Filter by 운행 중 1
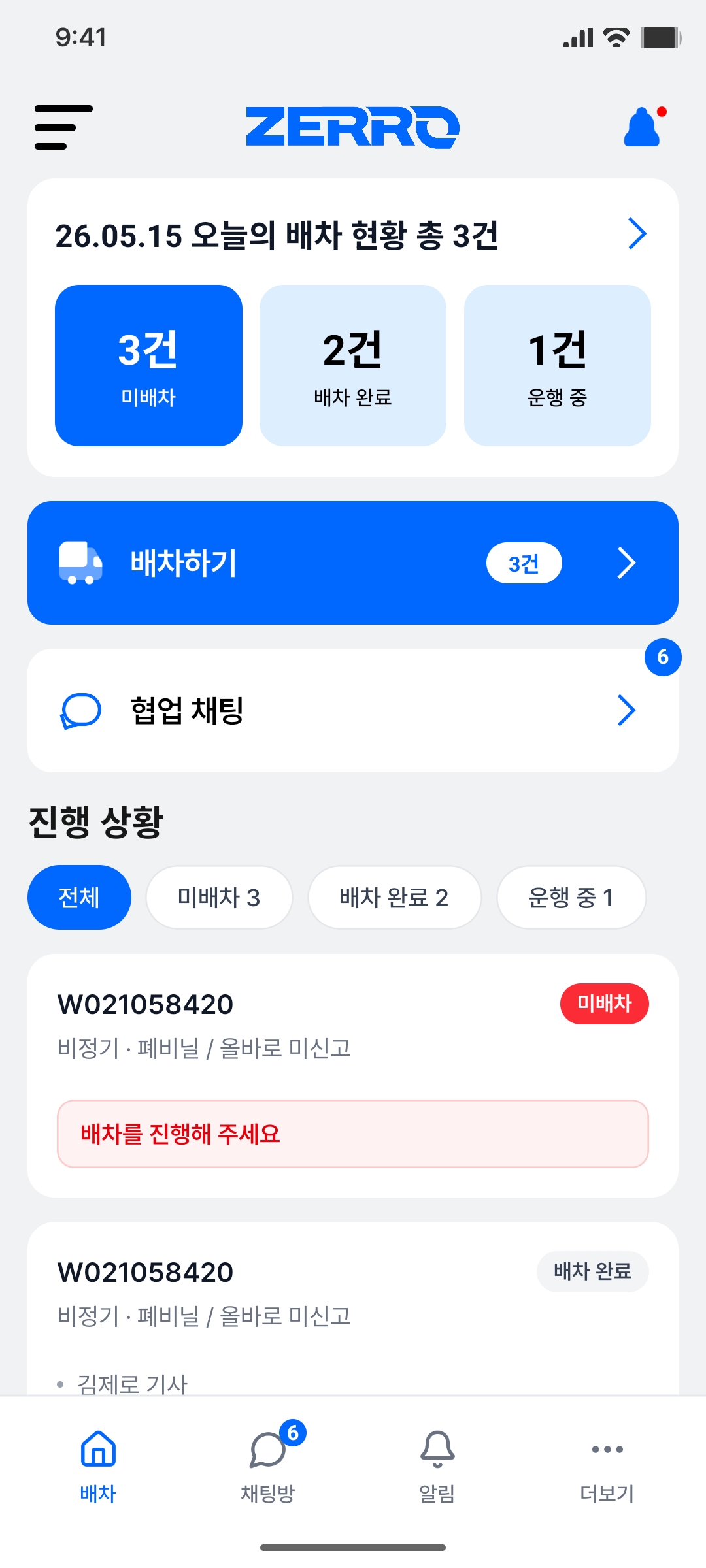 coord(571,897)
